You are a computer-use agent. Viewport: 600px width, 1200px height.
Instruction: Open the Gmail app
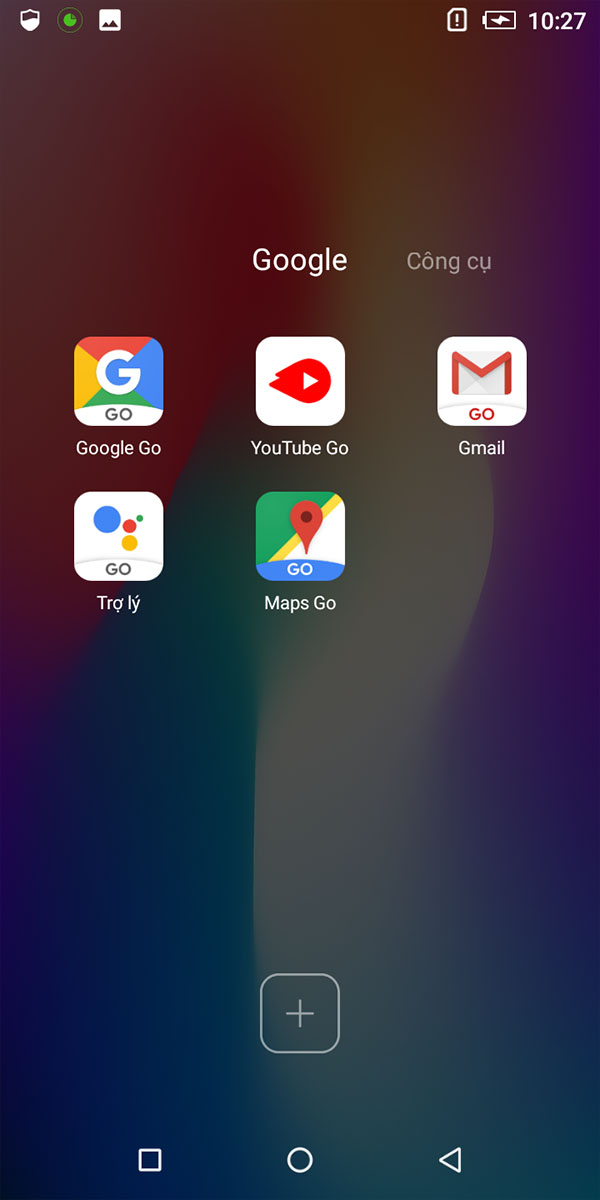(x=482, y=381)
